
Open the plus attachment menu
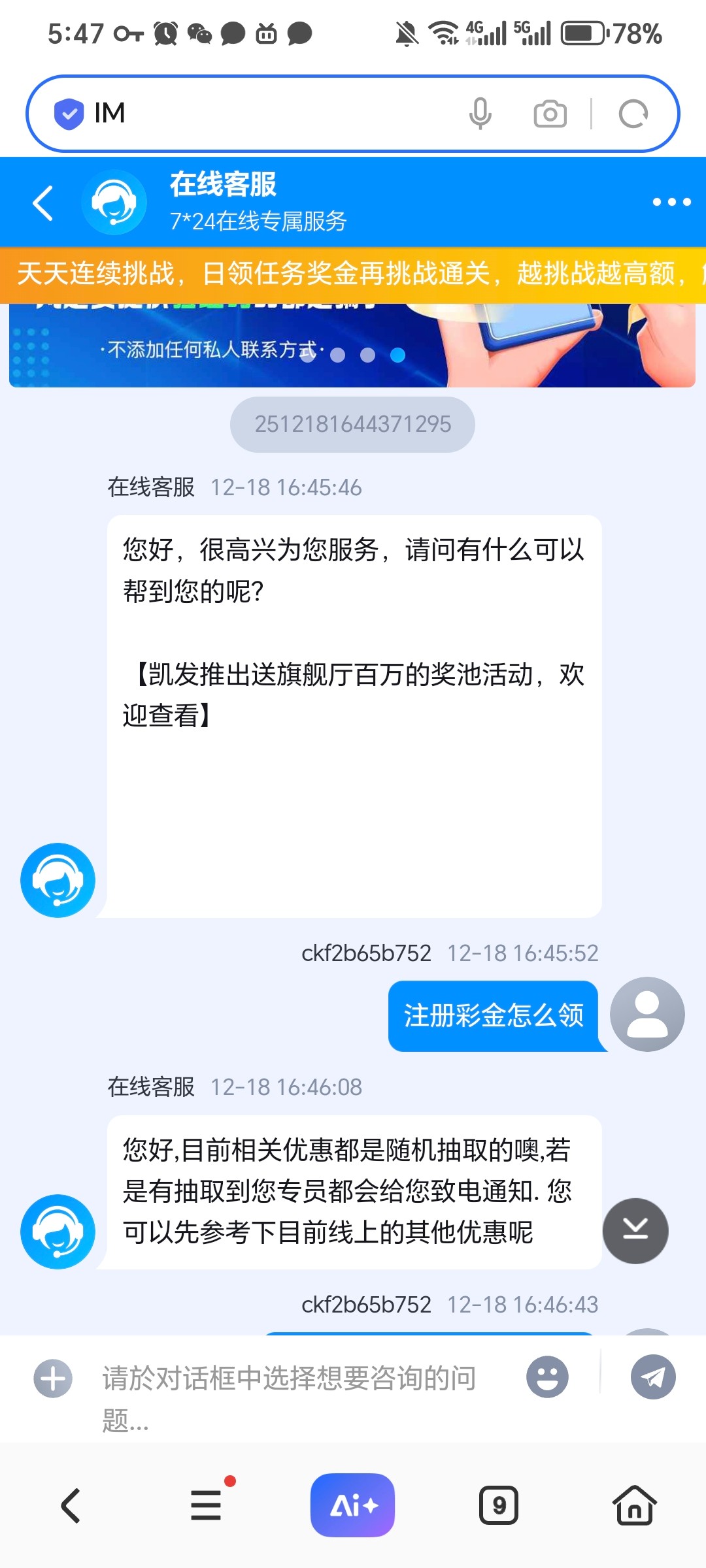pyautogui.click(x=53, y=1379)
